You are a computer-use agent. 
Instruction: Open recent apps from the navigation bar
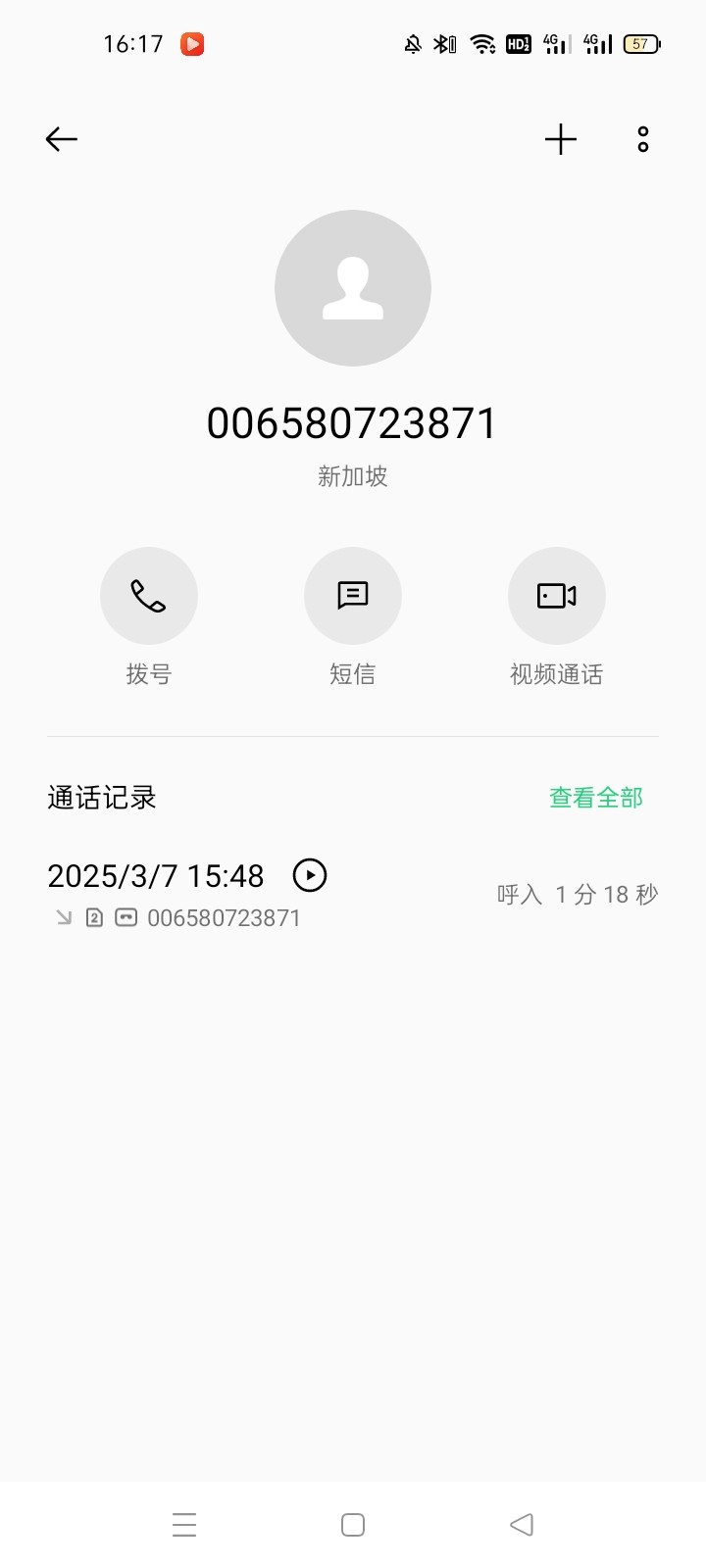184,1525
